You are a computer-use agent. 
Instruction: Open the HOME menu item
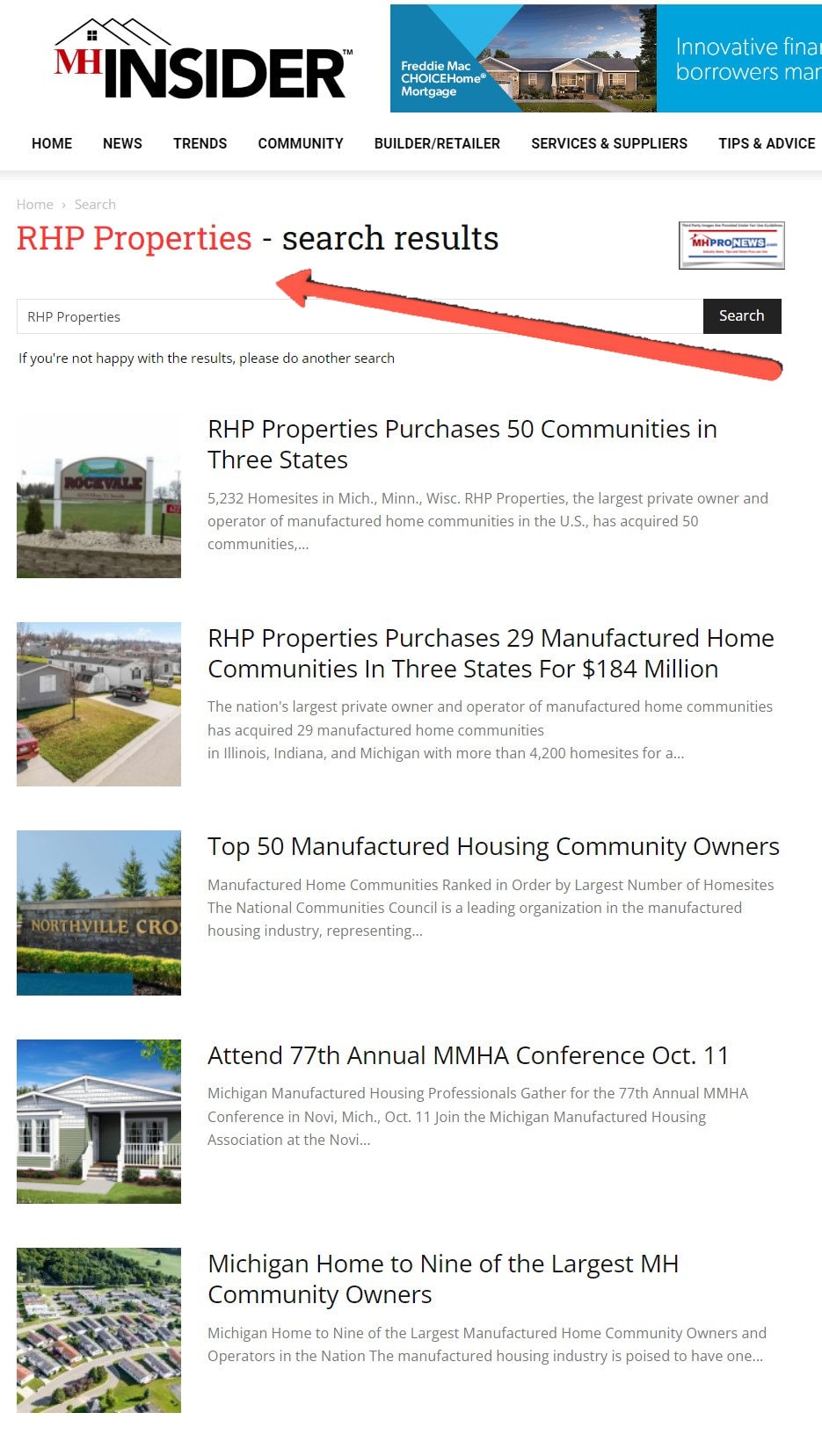pyautogui.click(x=52, y=143)
